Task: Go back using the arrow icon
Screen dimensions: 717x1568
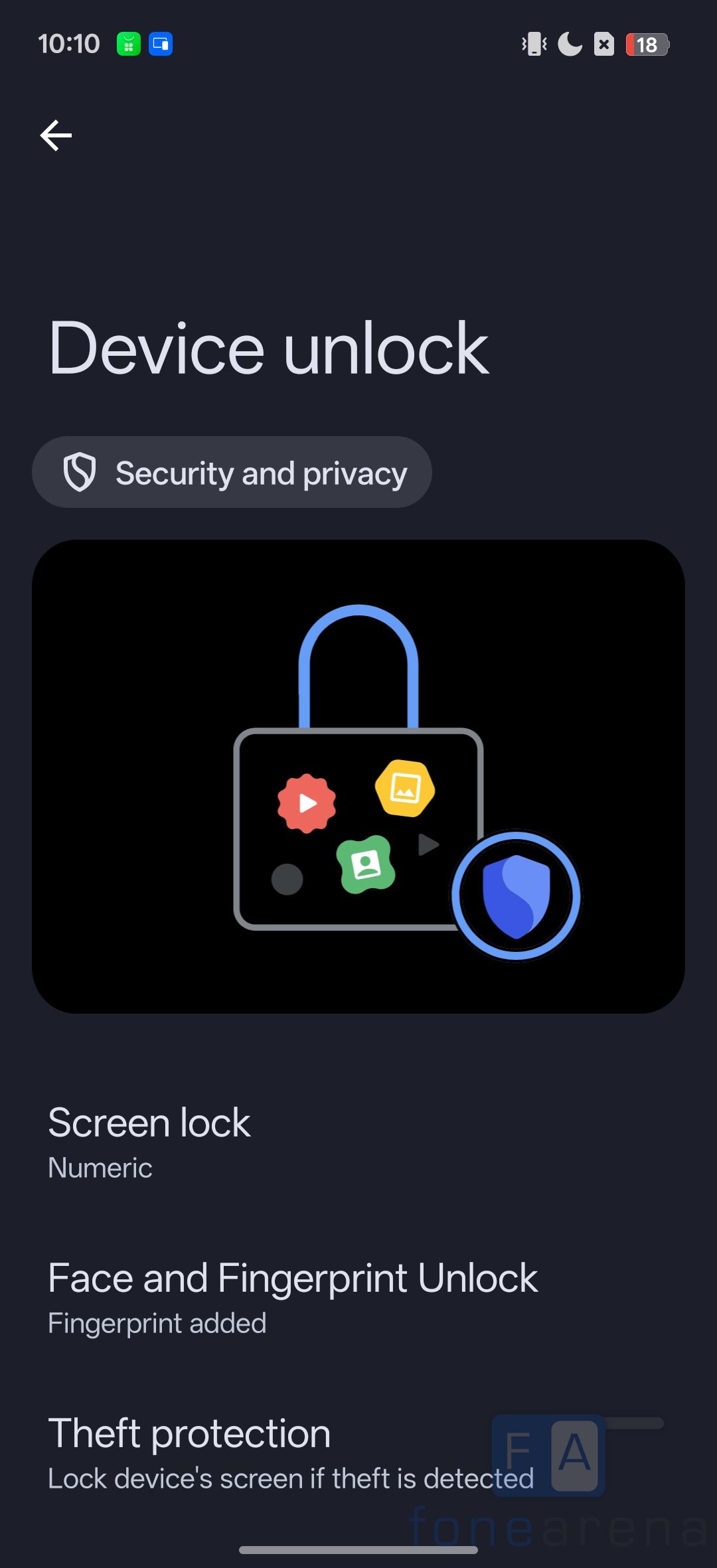Action: (56, 135)
